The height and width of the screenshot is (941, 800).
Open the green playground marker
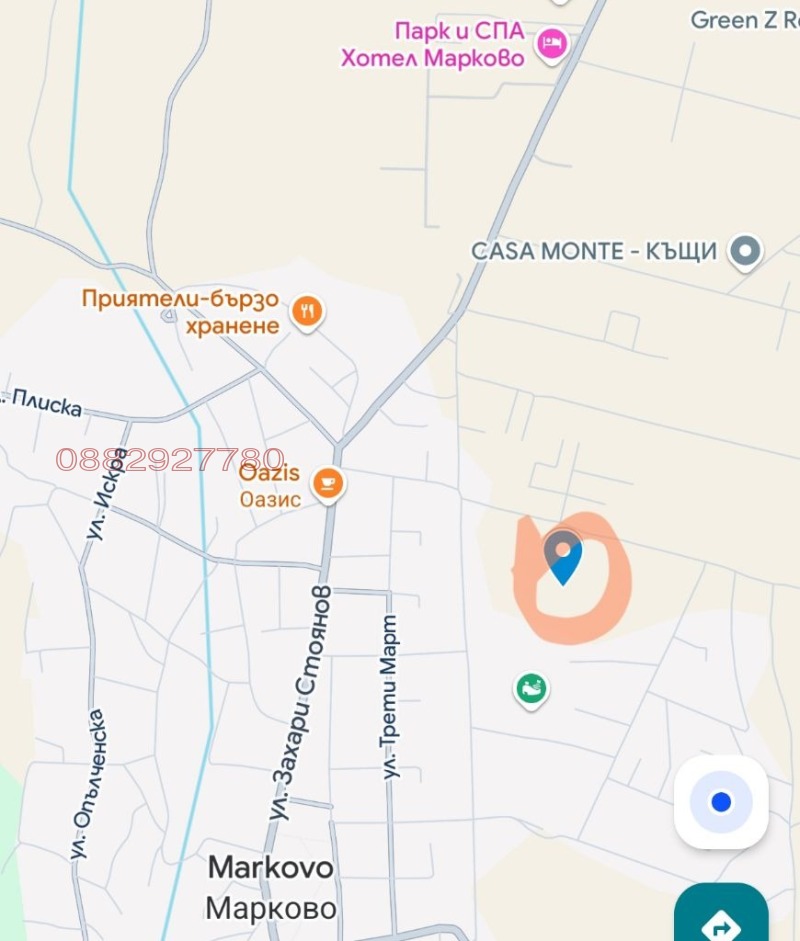(x=529, y=688)
